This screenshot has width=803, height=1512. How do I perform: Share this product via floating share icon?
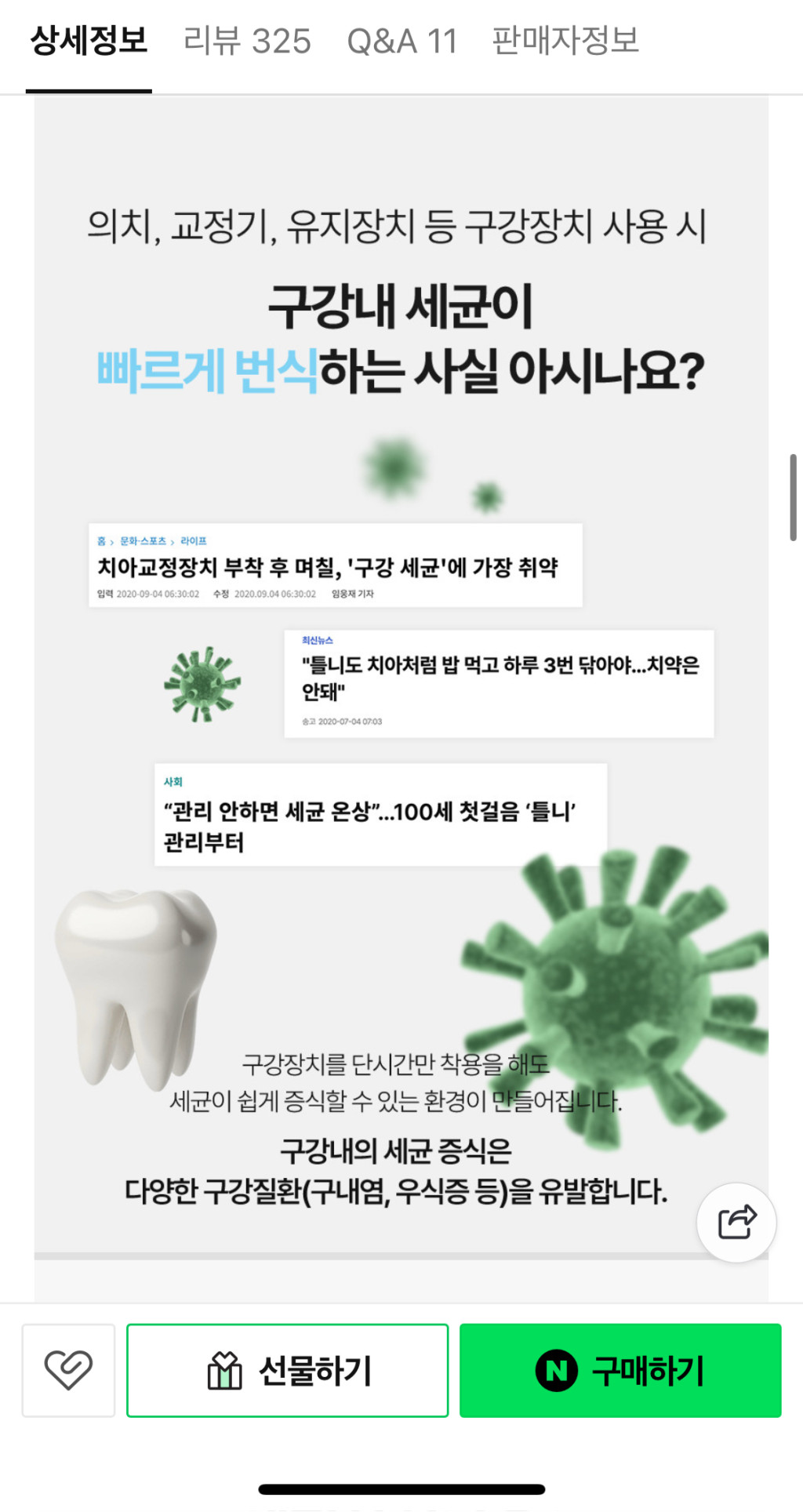coord(736,1222)
